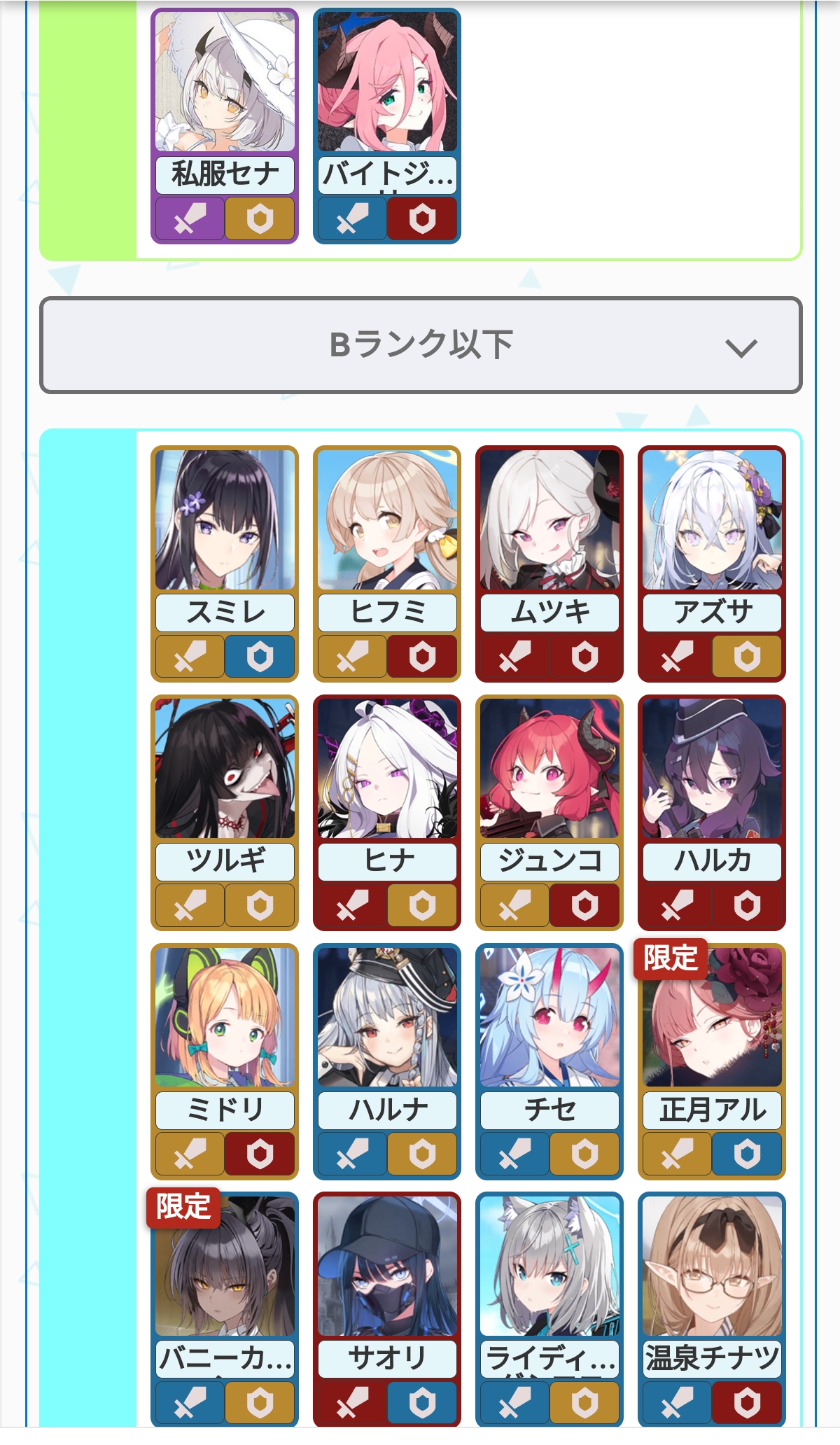View the ジュンコ character card
840x1445 pixels.
pos(549,788)
